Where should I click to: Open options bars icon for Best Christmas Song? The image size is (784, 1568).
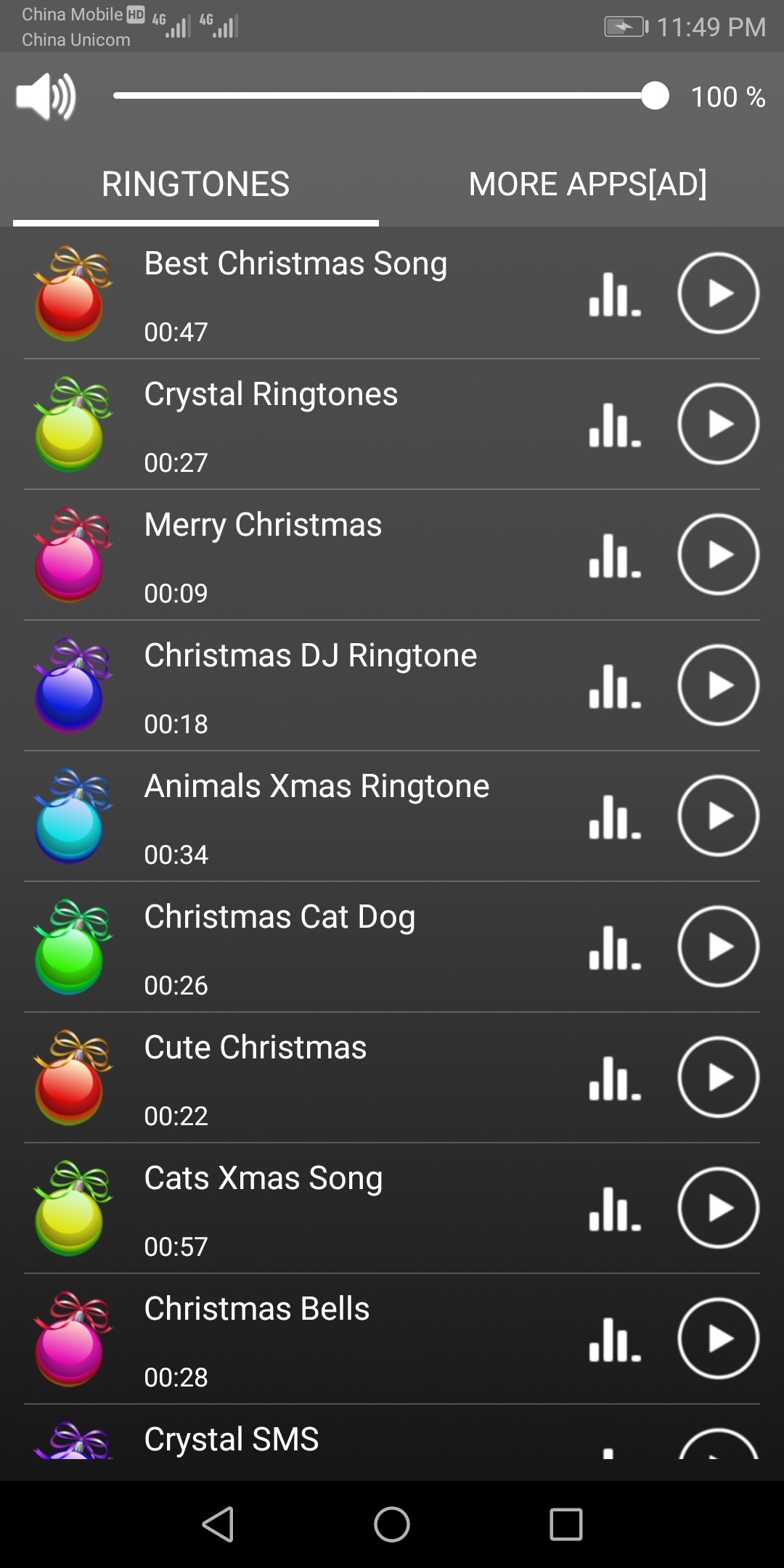click(x=615, y=294)
